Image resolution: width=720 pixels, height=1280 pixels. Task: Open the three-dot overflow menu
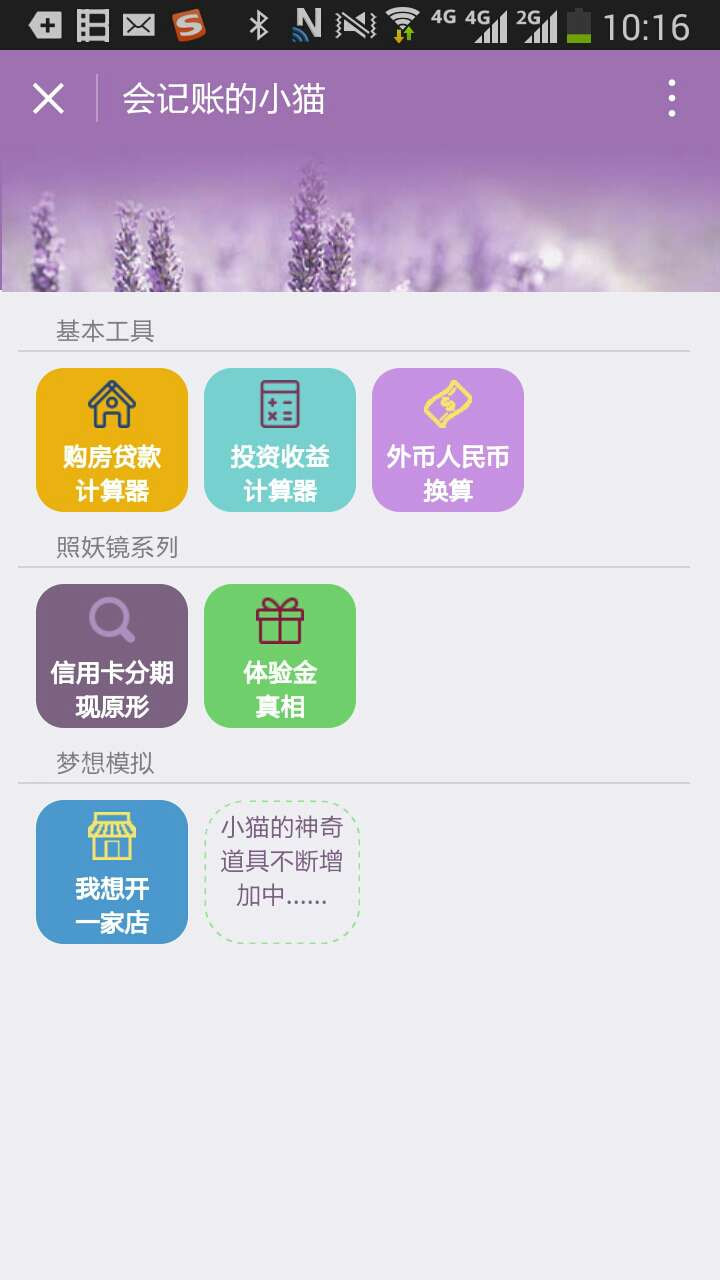671,99
